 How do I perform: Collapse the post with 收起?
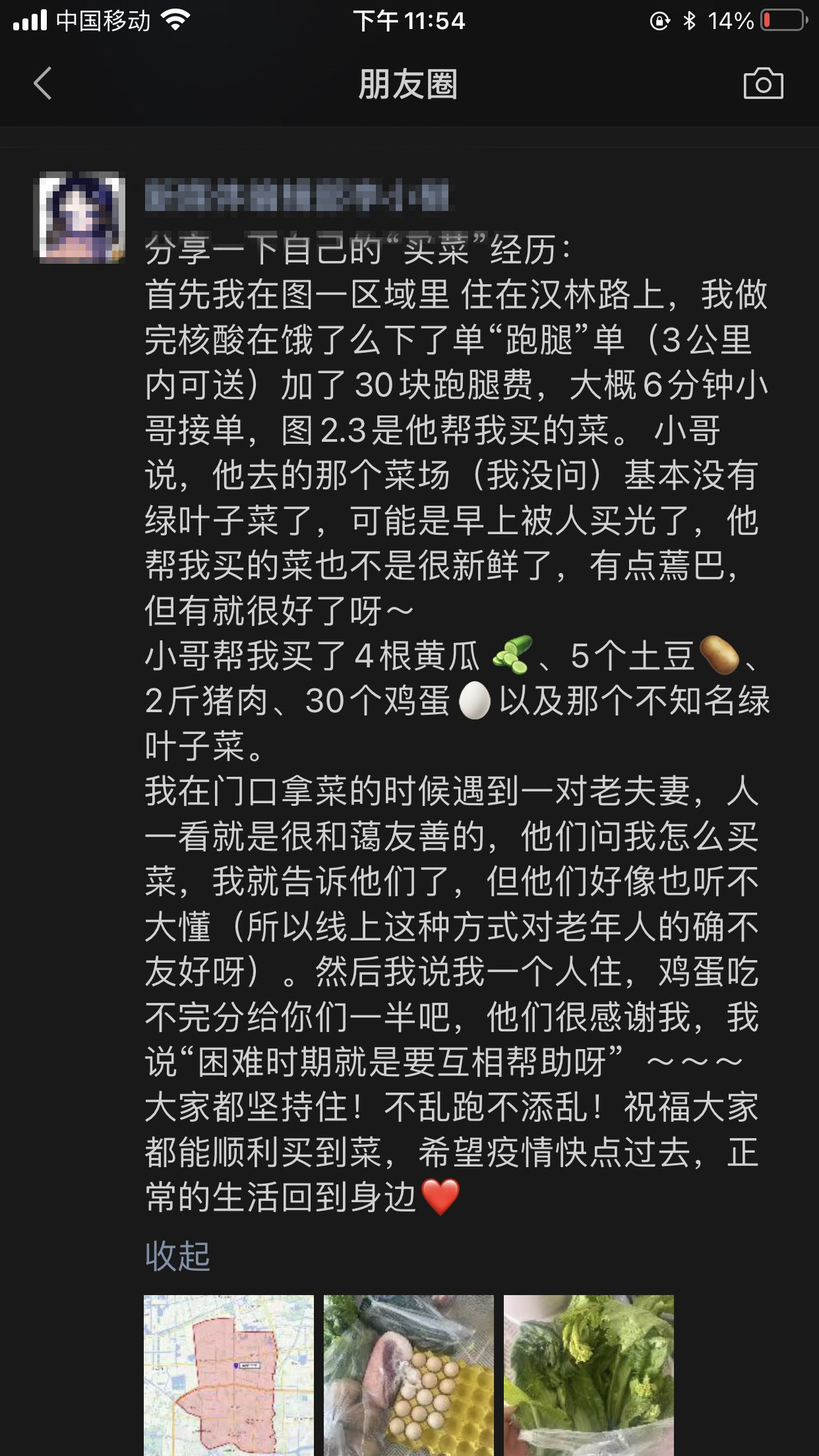[x=177, y=1256]
